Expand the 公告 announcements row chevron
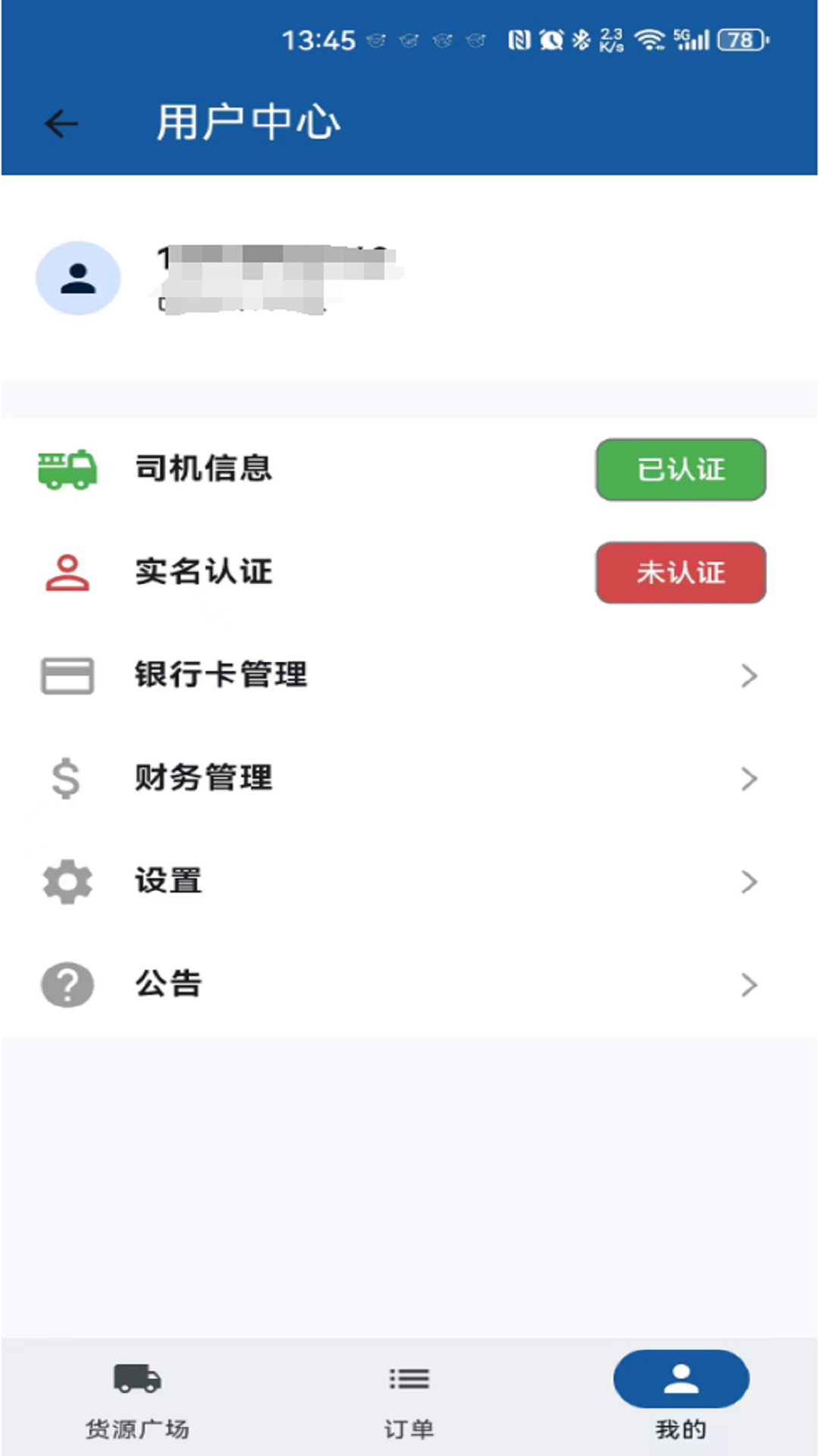Screen dimensions: 819x1456 click(749, 984)
